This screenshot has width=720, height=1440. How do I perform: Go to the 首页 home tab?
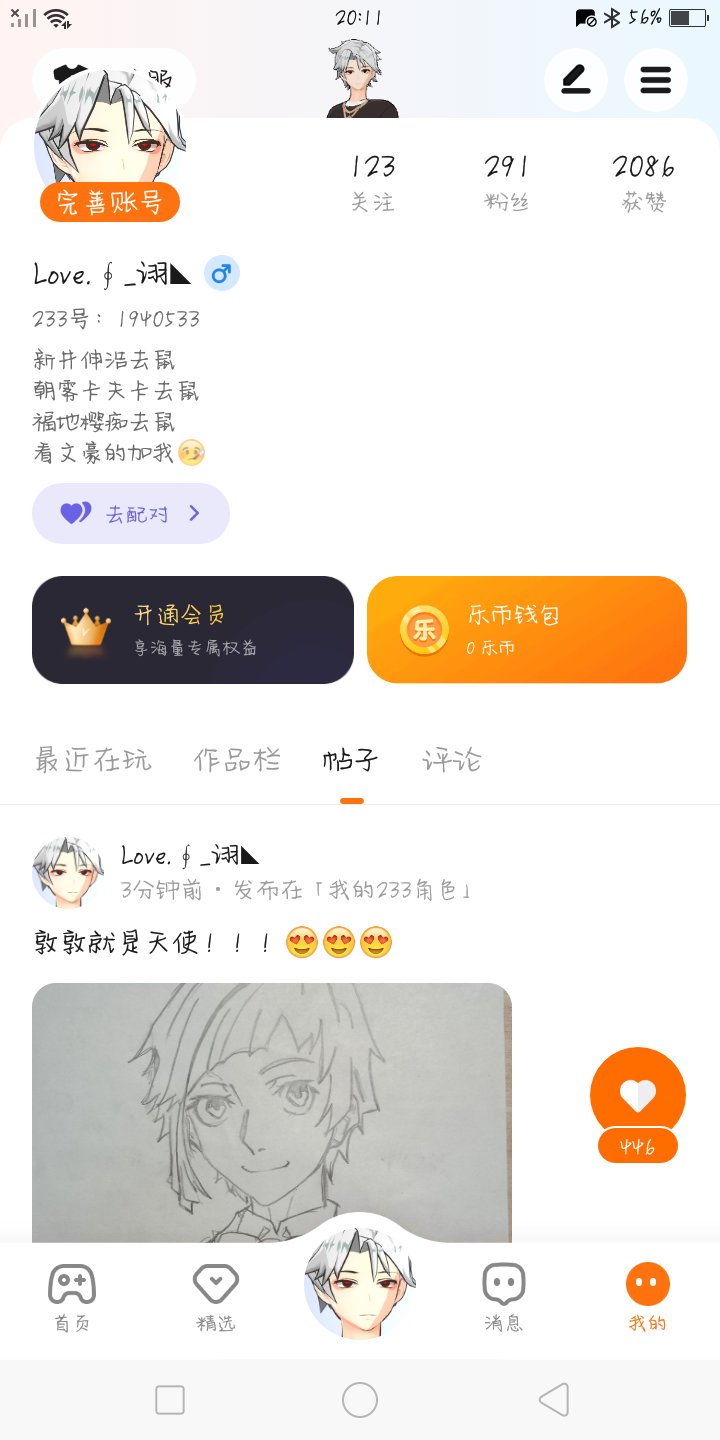tap(72, 1297)
